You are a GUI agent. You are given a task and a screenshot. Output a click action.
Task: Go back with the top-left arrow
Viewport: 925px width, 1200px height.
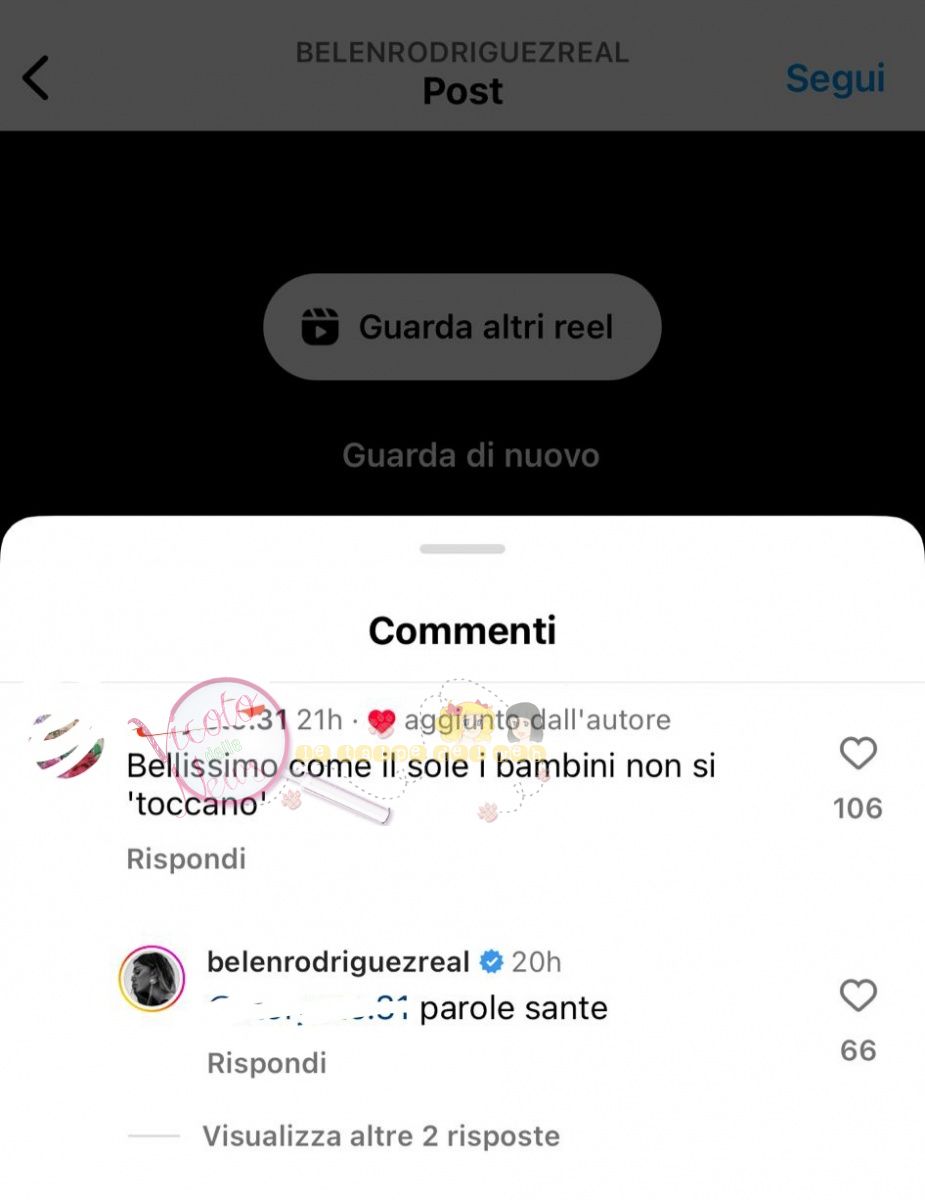click(x=36, y=78)
